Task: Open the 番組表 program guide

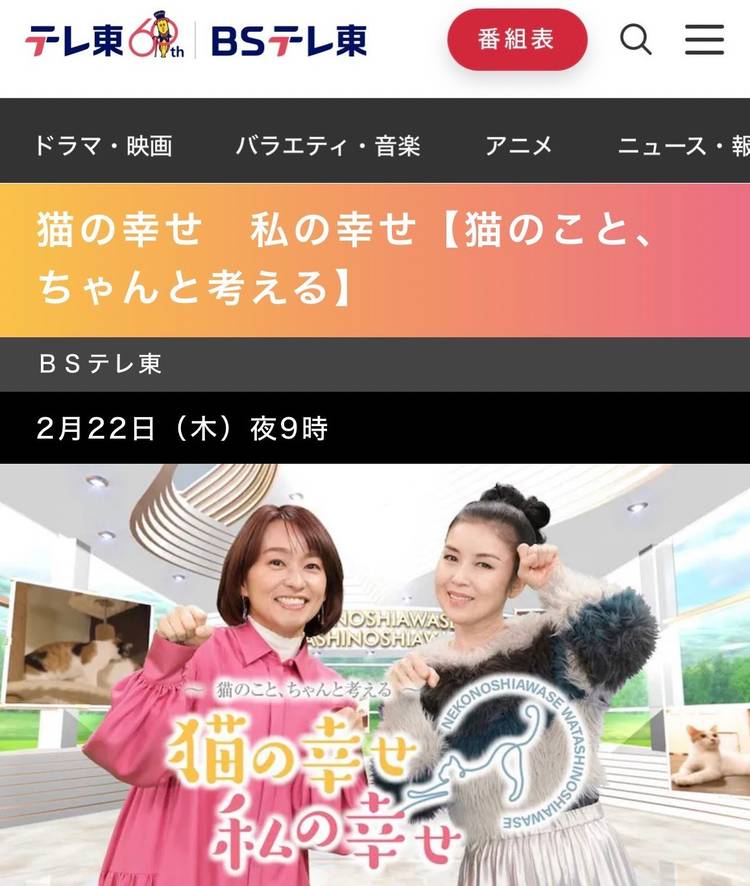Action: [x=517, y=40]
